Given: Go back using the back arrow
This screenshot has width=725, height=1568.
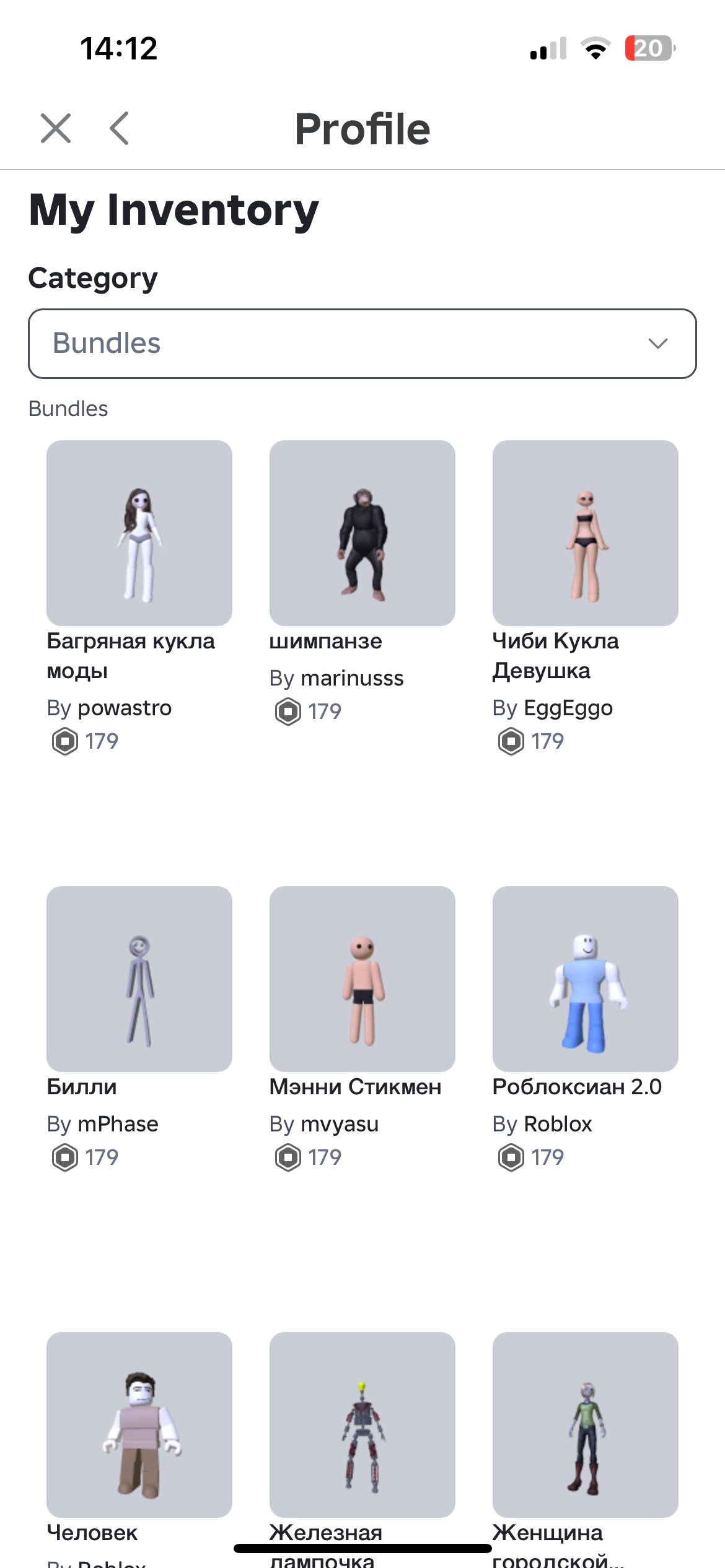Looking at the screenshot, I should [x=119, y=128].
